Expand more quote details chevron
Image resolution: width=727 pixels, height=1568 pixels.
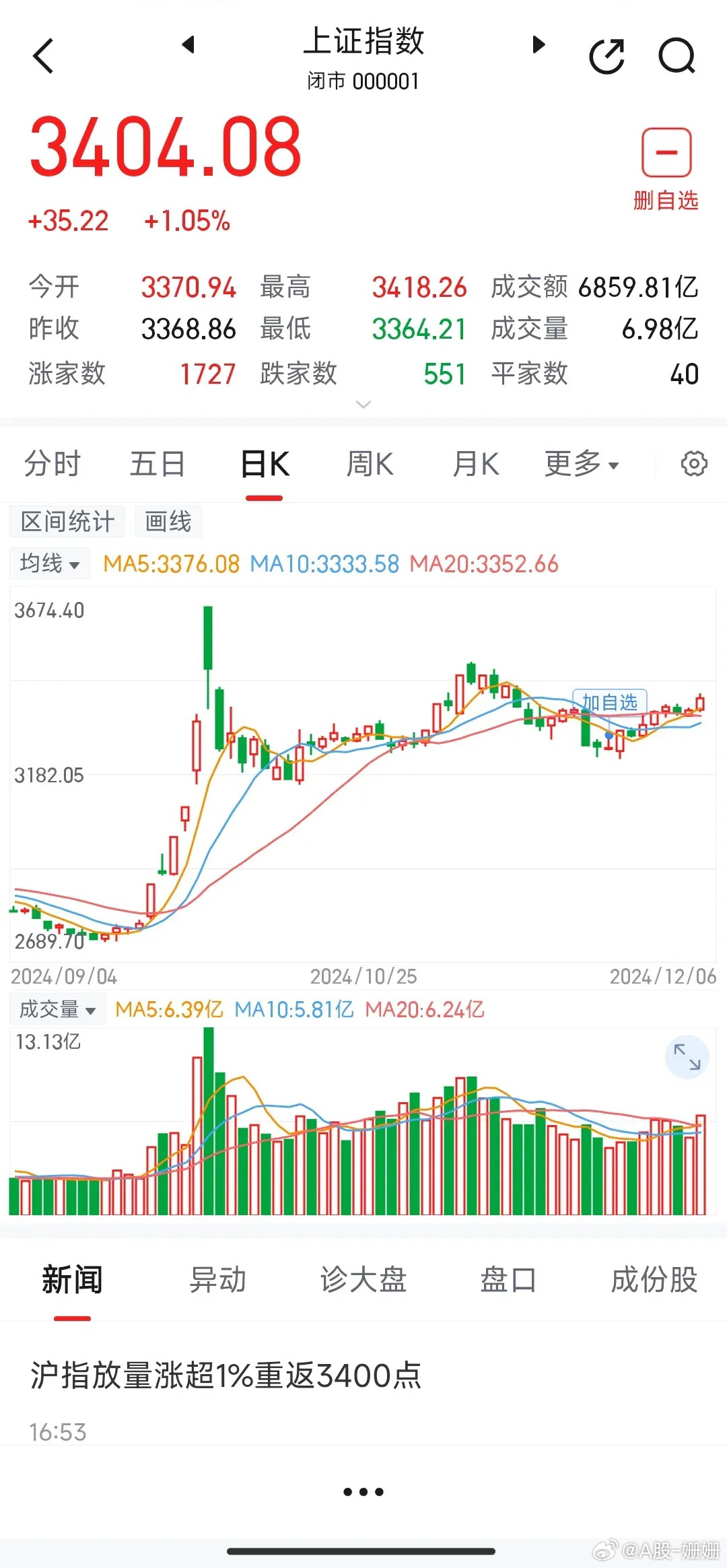pyautogui.click(x=363, y=405)
